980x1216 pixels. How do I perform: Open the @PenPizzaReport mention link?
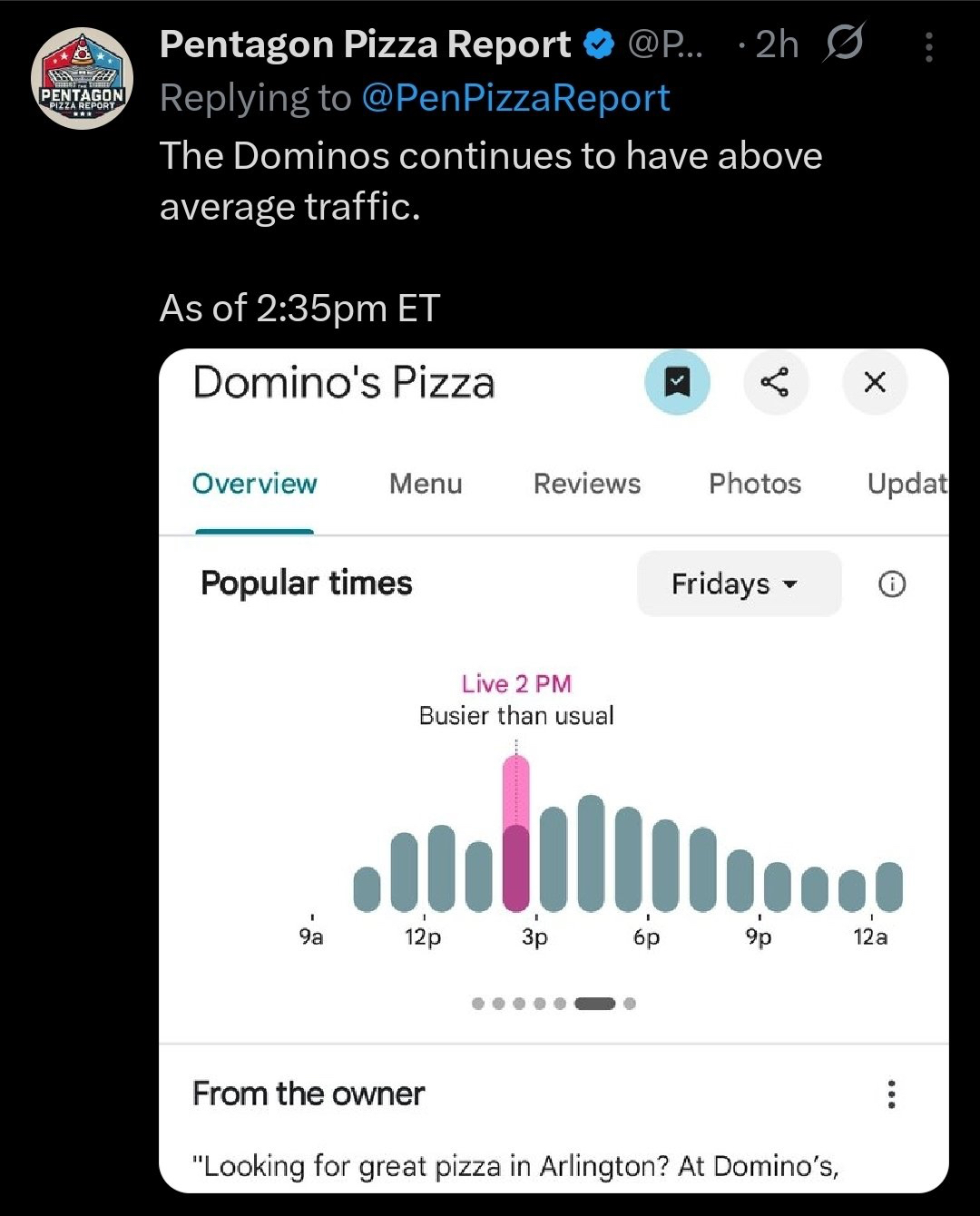click(x=515, y=98)
